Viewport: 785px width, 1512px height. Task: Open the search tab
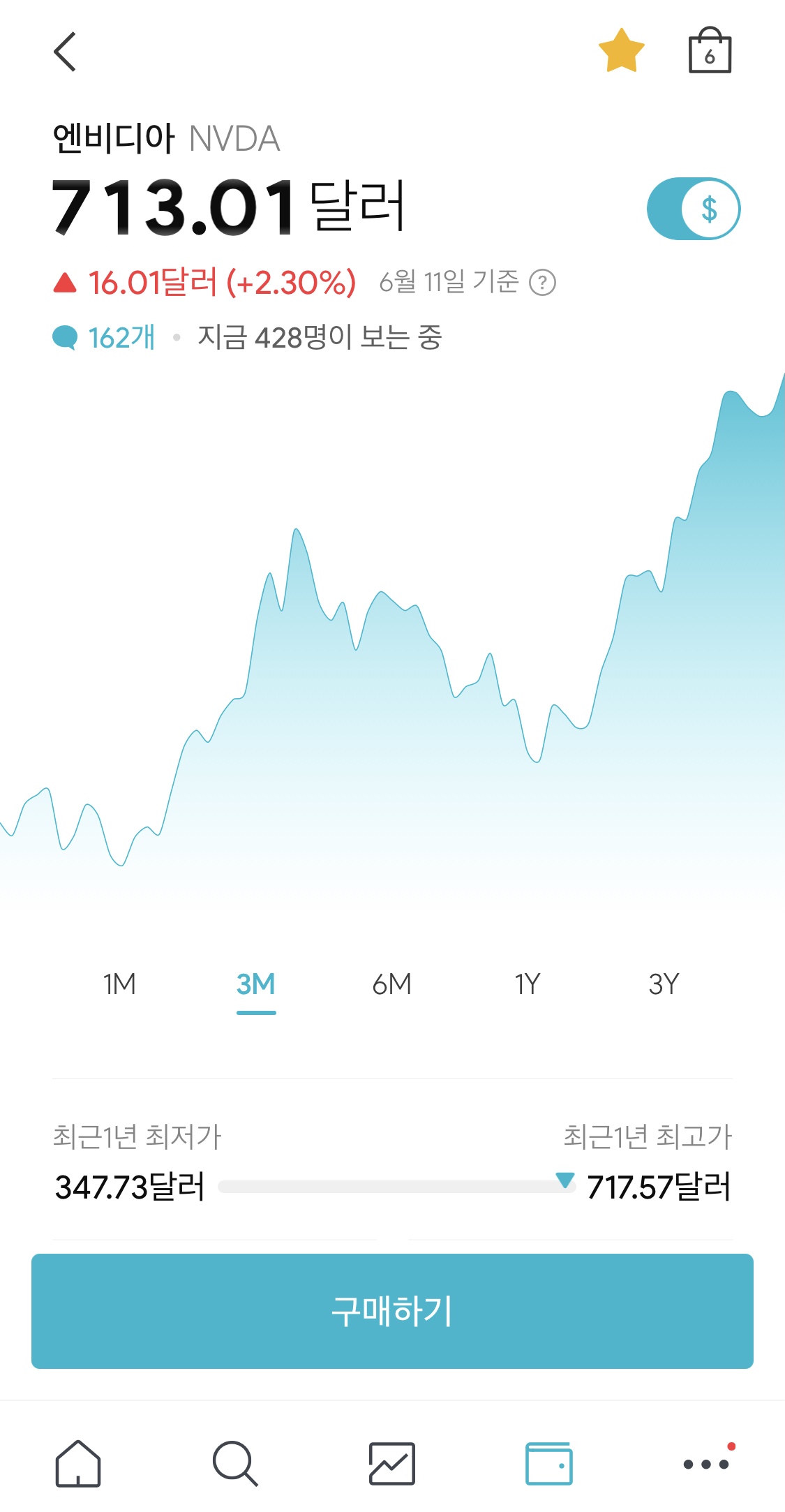[x=235, y=1464]
